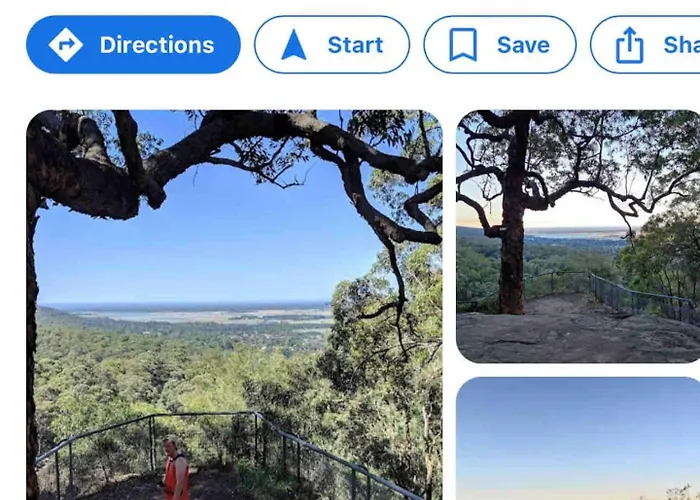Open the photo of tree on rock platform
This screenshot has height=500, width=700.
click(578, 236)
